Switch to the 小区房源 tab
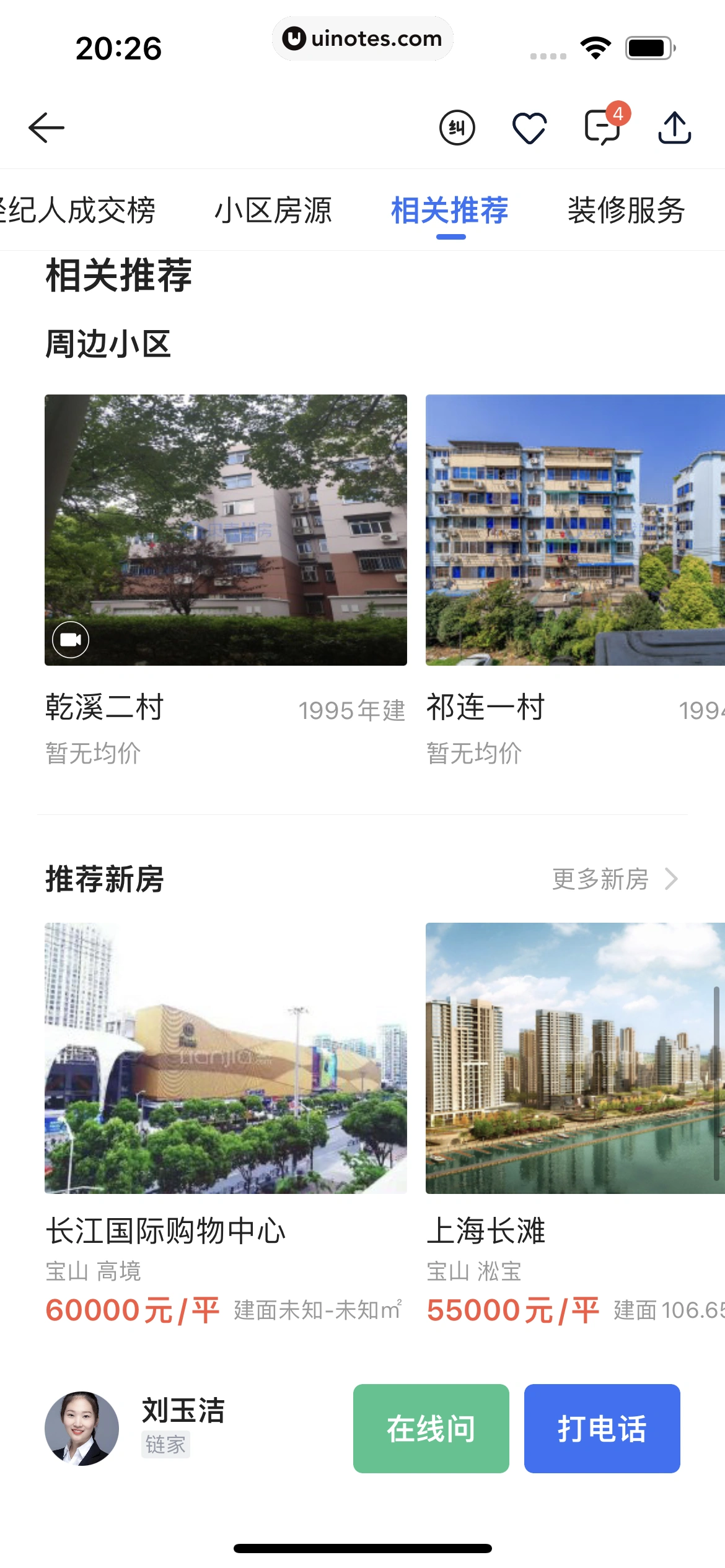 [x=273, y=210]
